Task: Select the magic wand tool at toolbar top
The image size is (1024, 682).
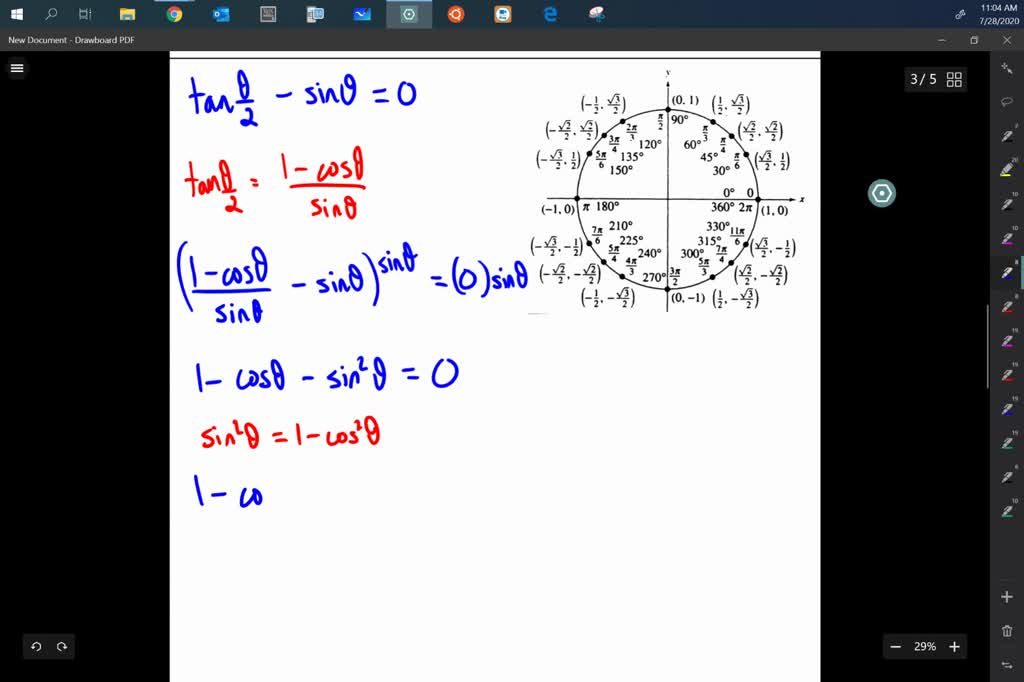Action: coord(1007,68)
